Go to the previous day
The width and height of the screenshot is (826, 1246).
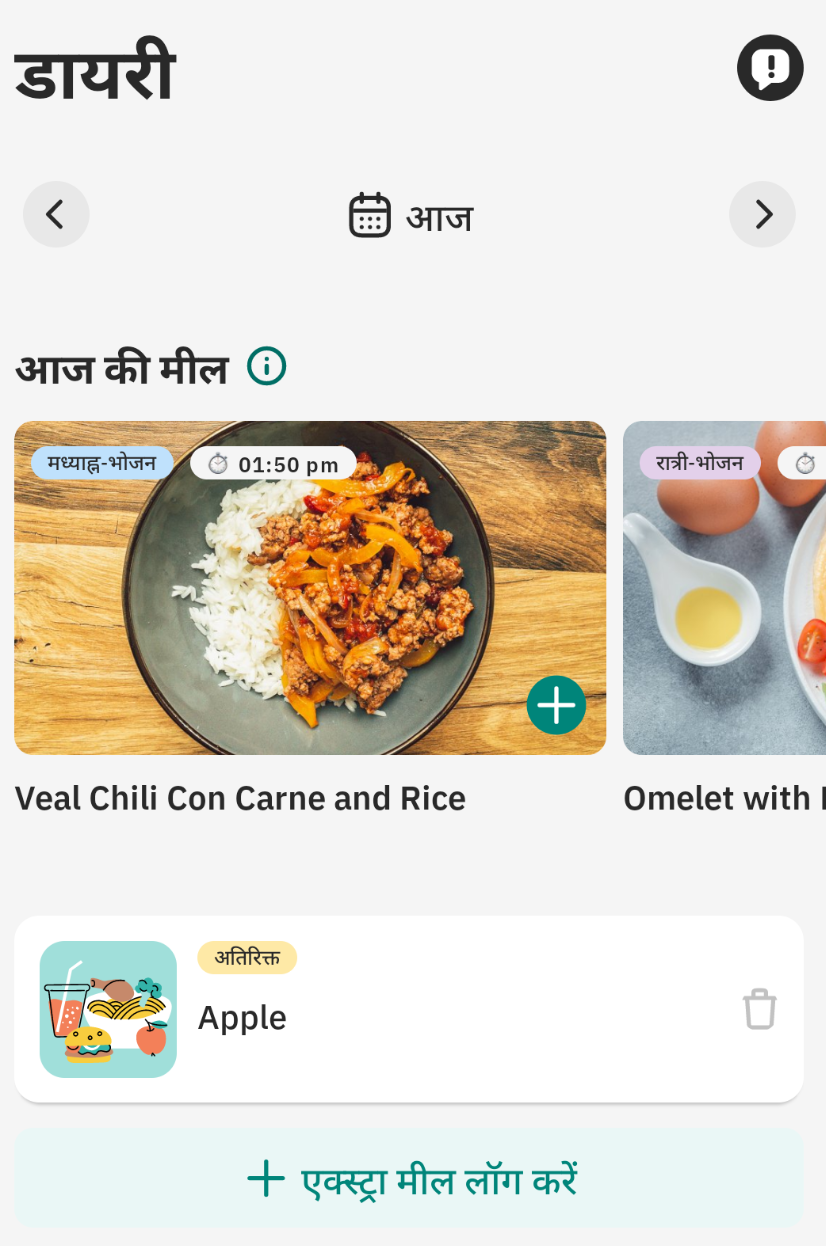tap(56, 214)
